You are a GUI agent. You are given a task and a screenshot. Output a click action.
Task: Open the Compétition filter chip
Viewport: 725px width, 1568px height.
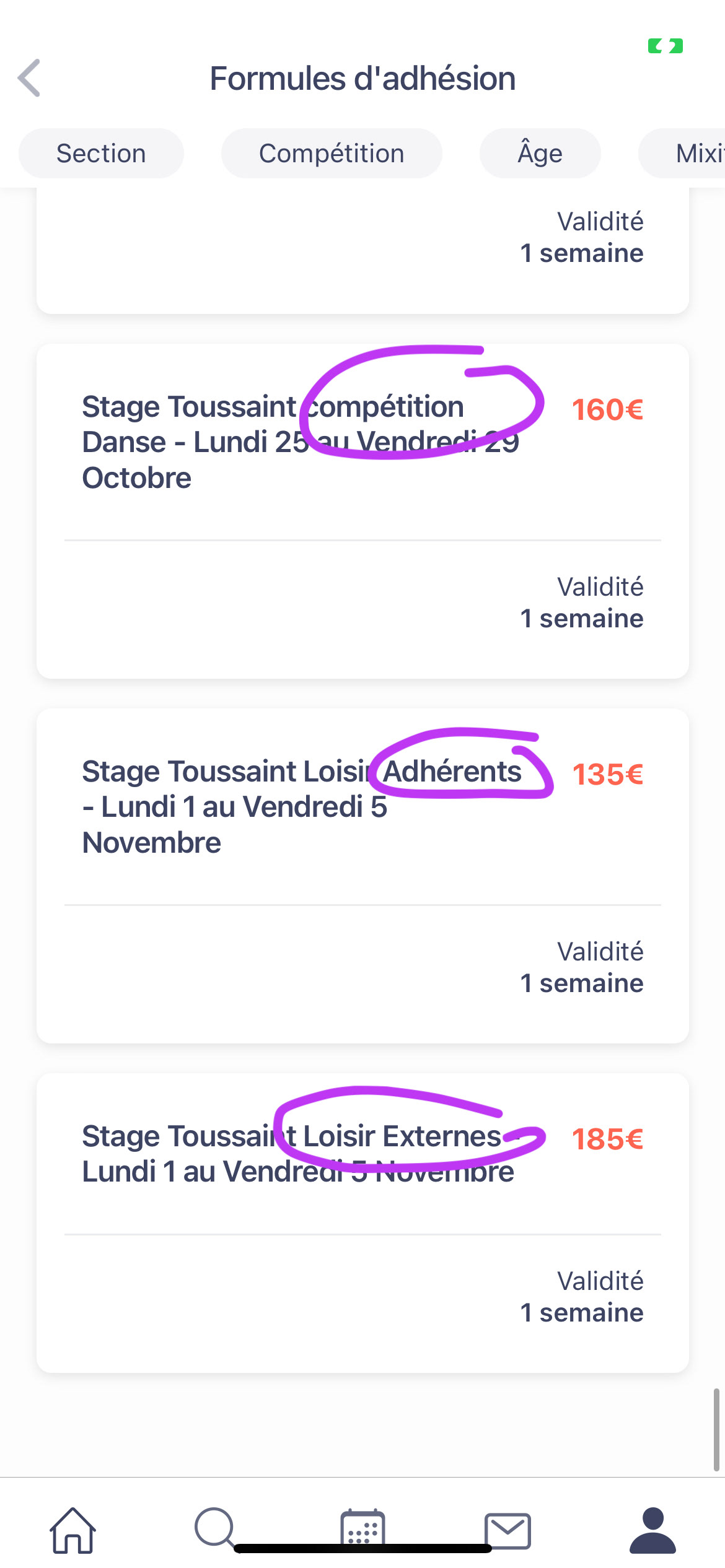point(332,153)
